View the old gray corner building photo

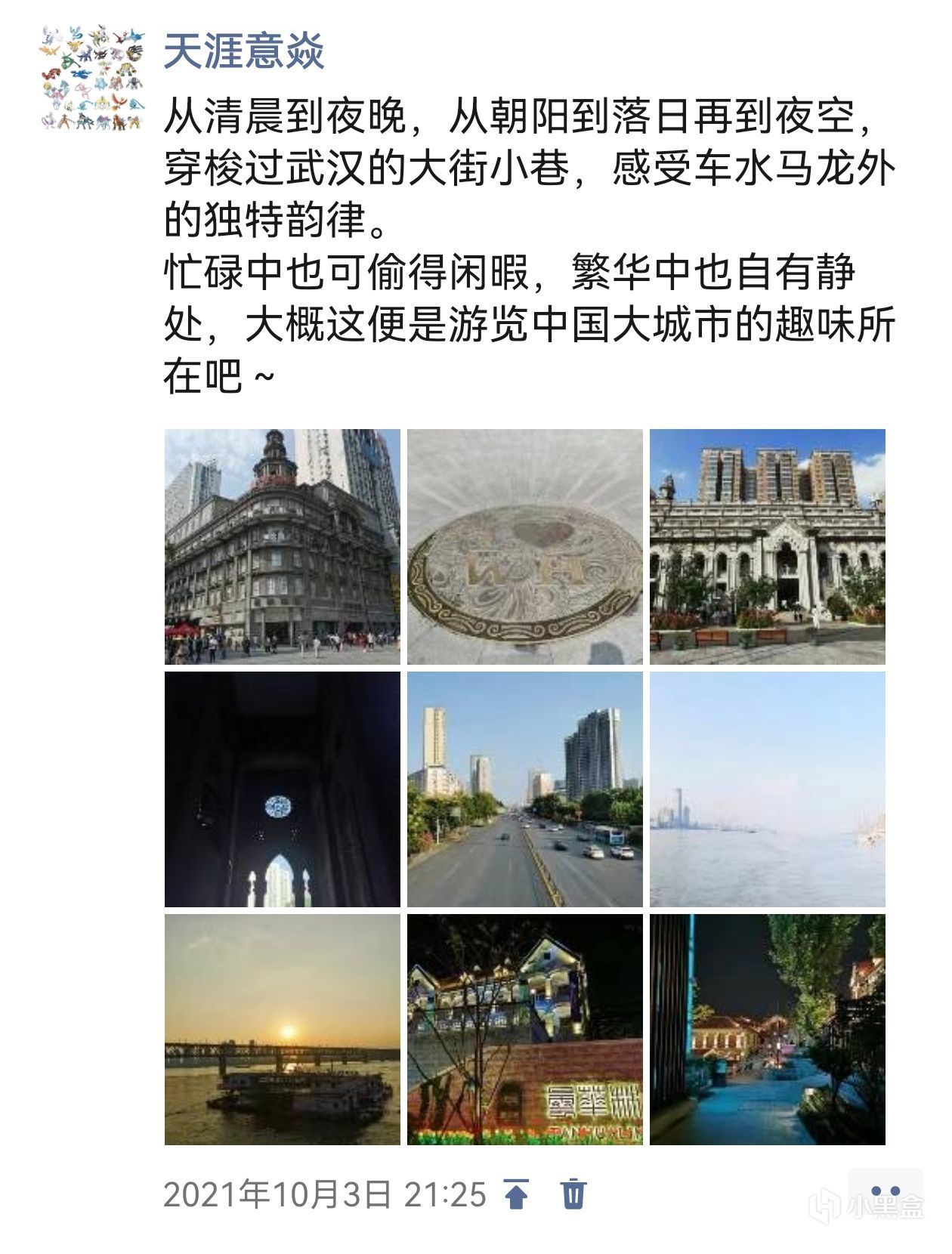283,547
